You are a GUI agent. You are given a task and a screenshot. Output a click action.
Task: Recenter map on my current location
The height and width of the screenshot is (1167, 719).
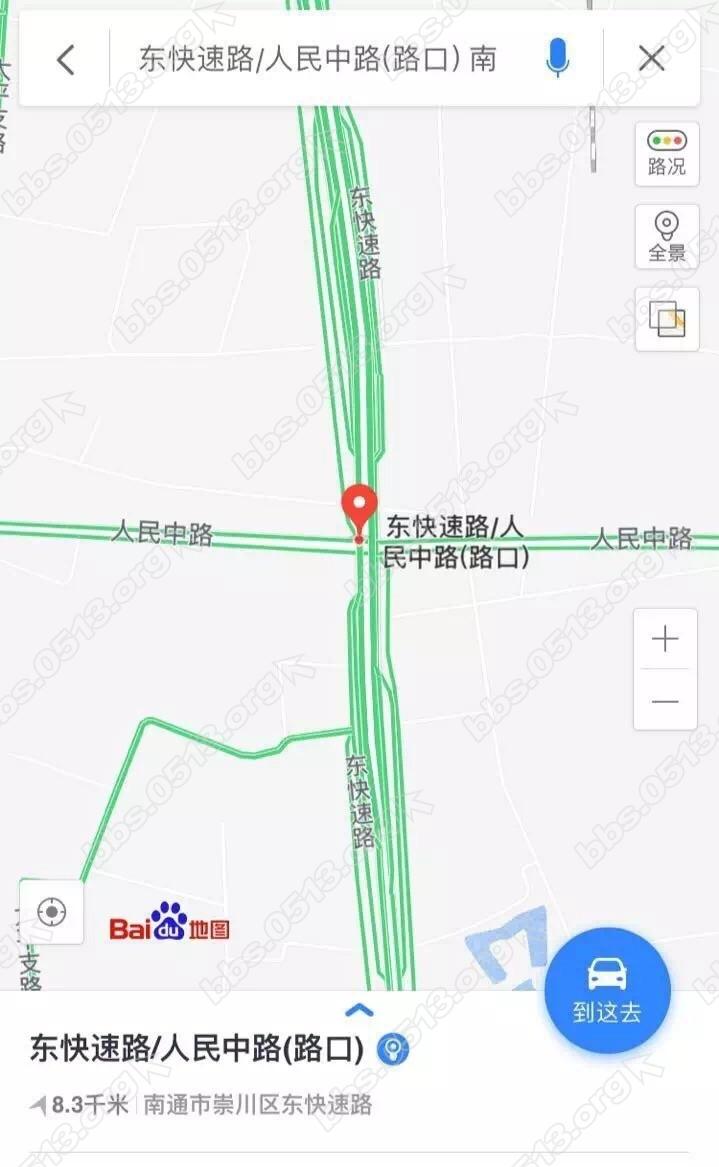(51, 912)
